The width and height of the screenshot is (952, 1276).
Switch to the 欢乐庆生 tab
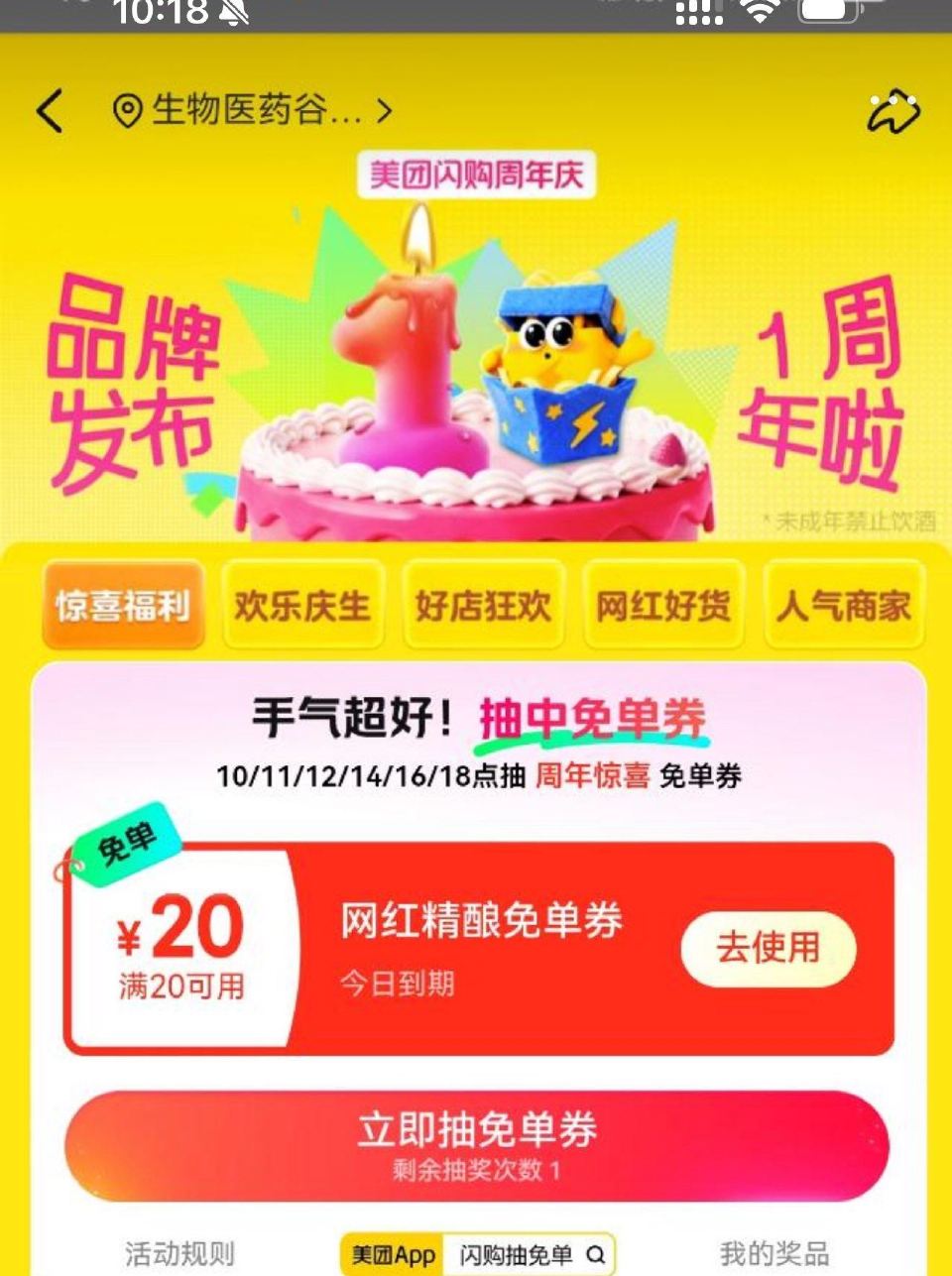tap(302, 606)
